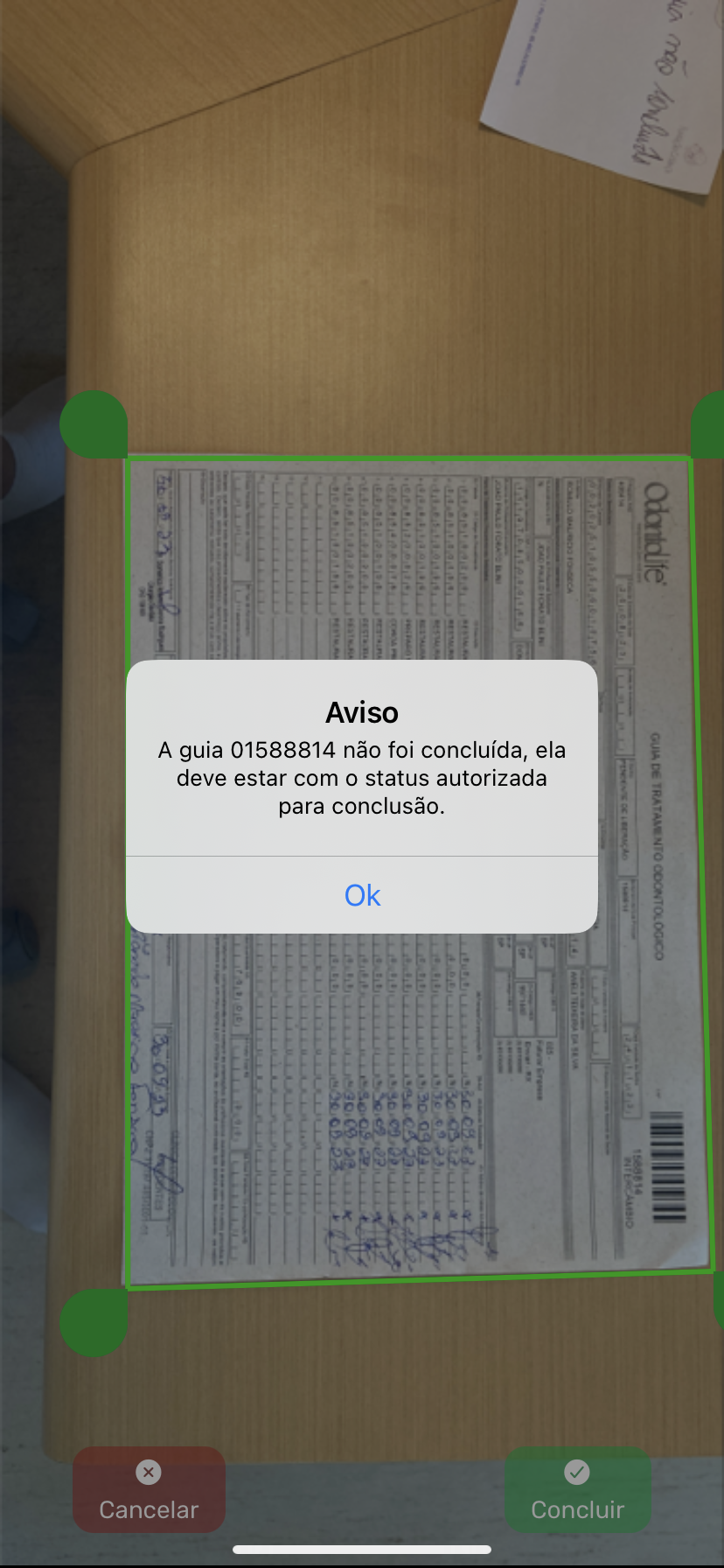Viewport: 724px width, 1568px height.
Task: Dismiss the Aviso alert with Ok
Action: (x=362, y=895)
